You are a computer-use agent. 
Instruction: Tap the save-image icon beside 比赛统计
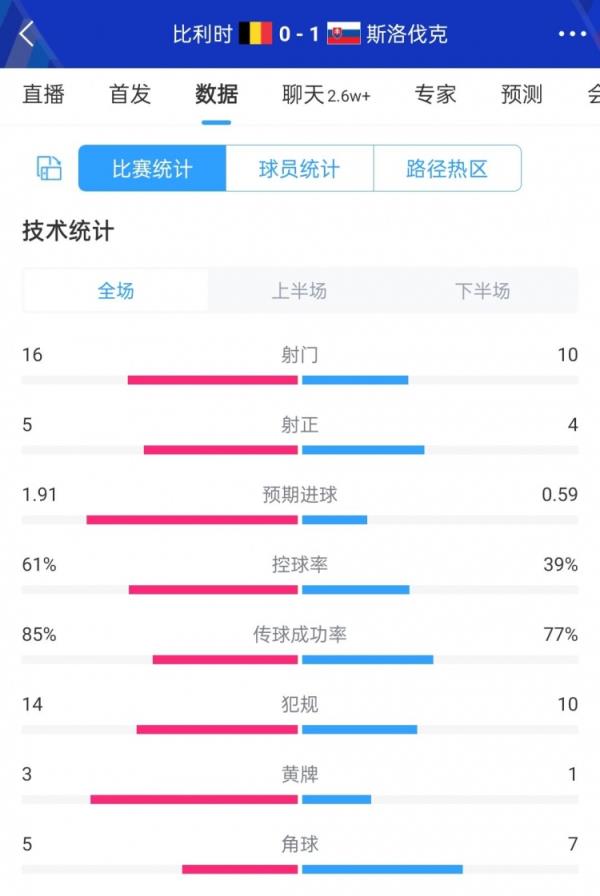[x=49, y=168]
